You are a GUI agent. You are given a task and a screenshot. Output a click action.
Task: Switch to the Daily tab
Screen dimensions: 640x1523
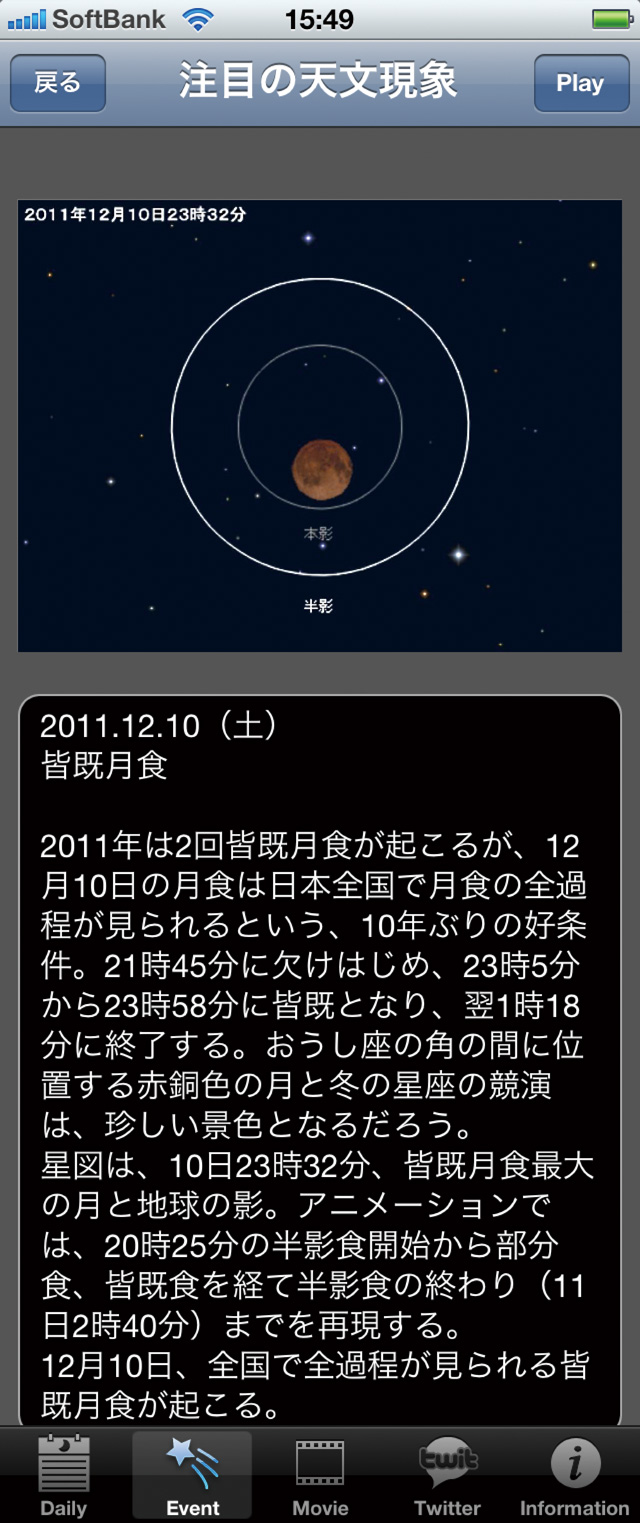coord(64,1476)
